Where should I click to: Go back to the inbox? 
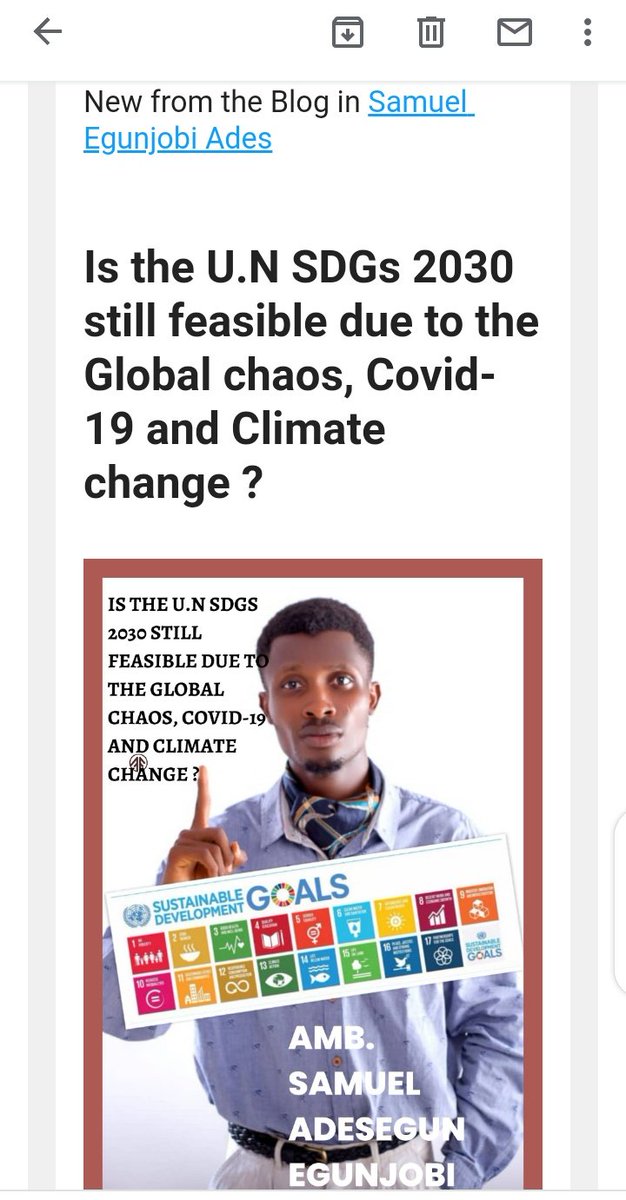[x=48, y=33]
